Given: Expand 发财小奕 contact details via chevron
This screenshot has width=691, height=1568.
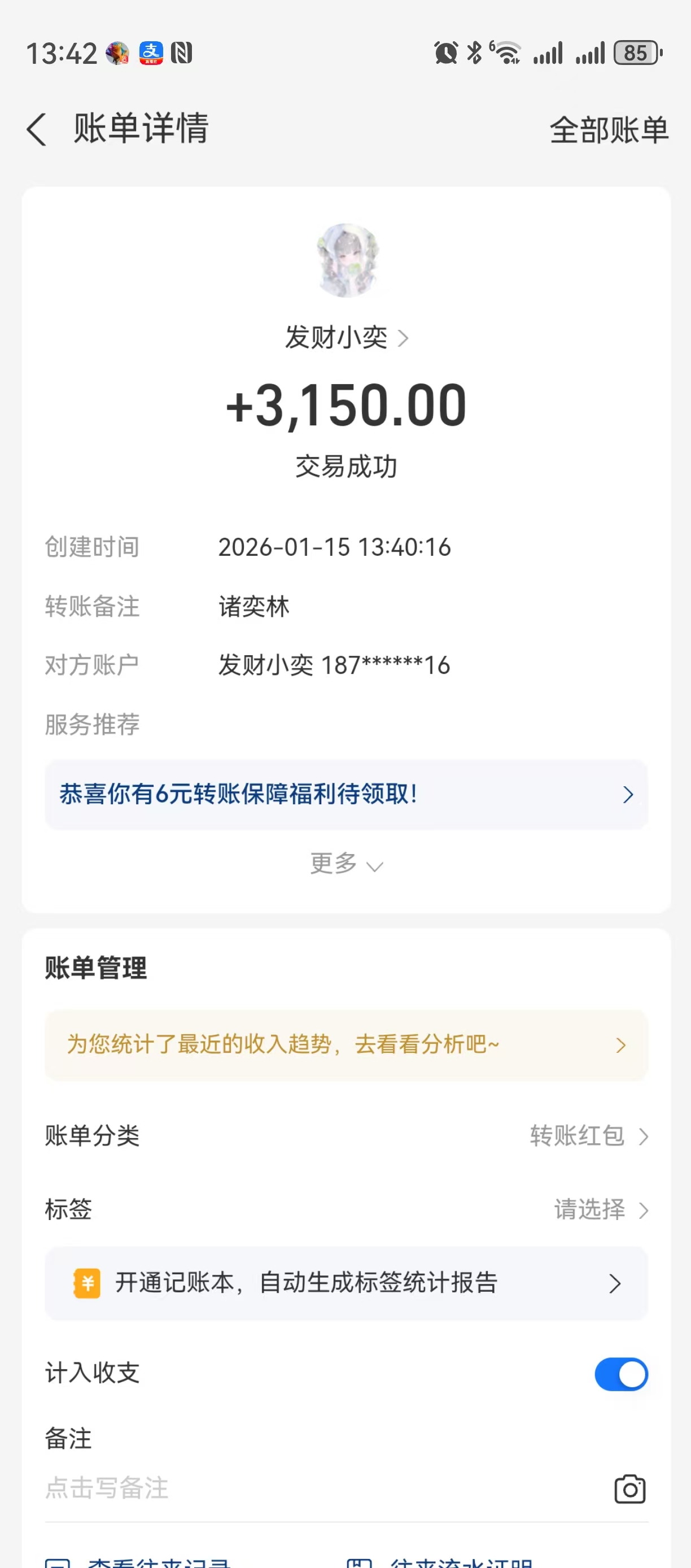Looking at the screenshot, I should 405,339.
